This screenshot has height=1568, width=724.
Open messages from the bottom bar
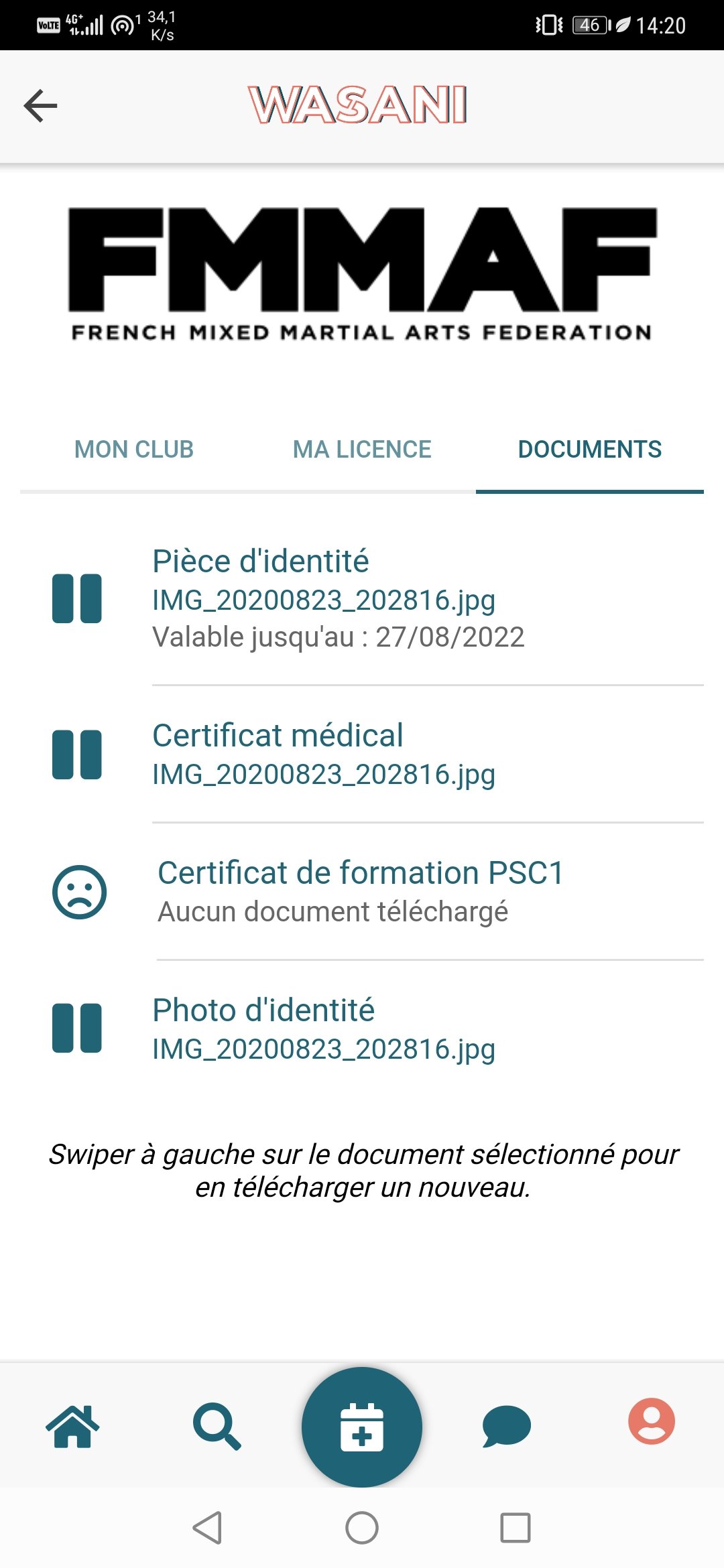tap(507, 1426)
